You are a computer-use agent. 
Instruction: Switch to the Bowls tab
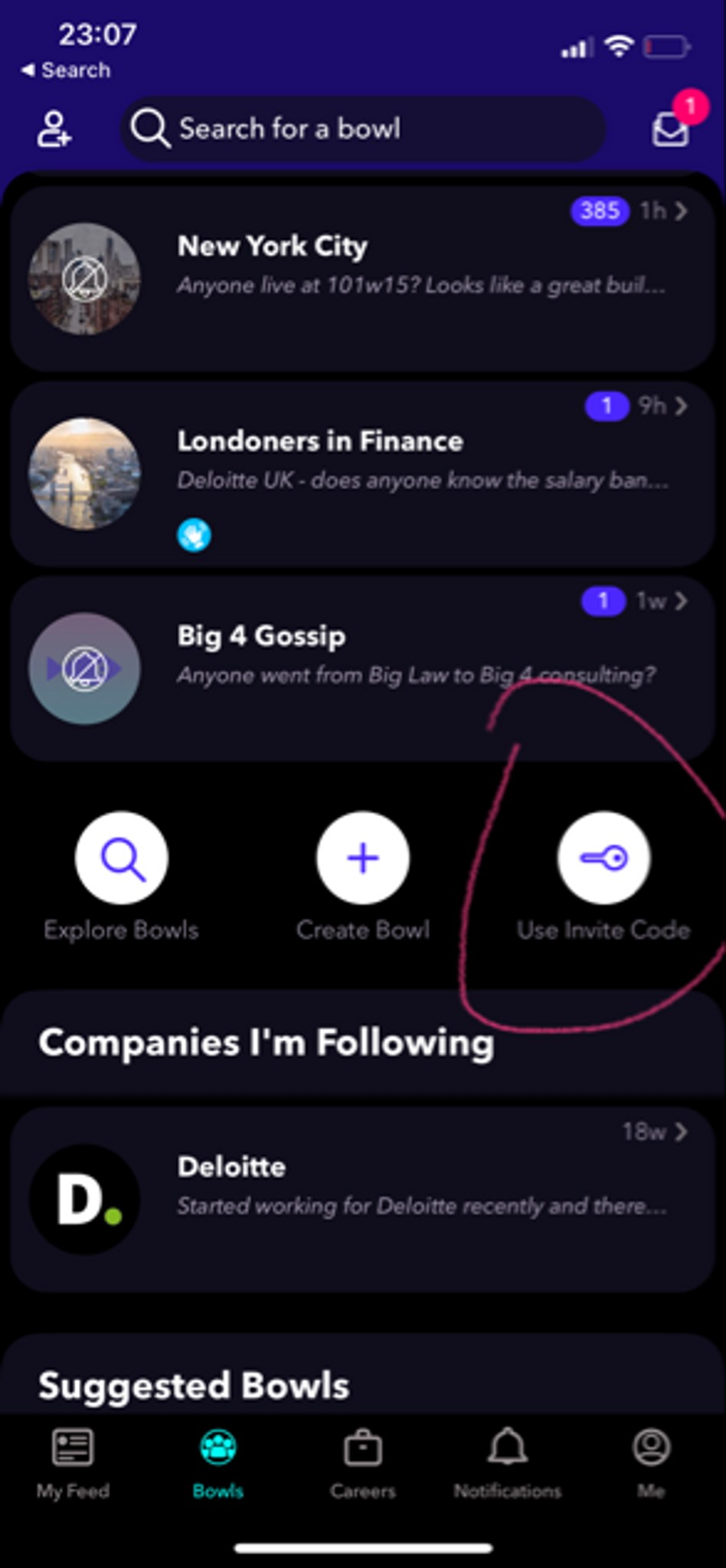tap(218, 1464)
